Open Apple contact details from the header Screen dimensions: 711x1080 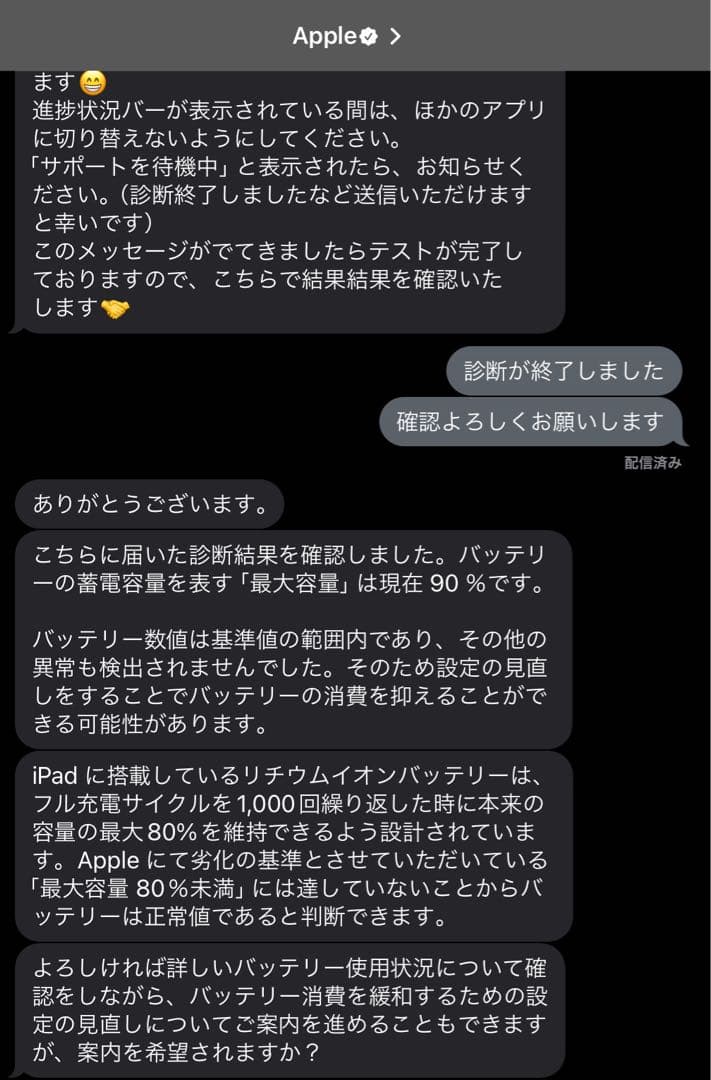tap(346, 36)
